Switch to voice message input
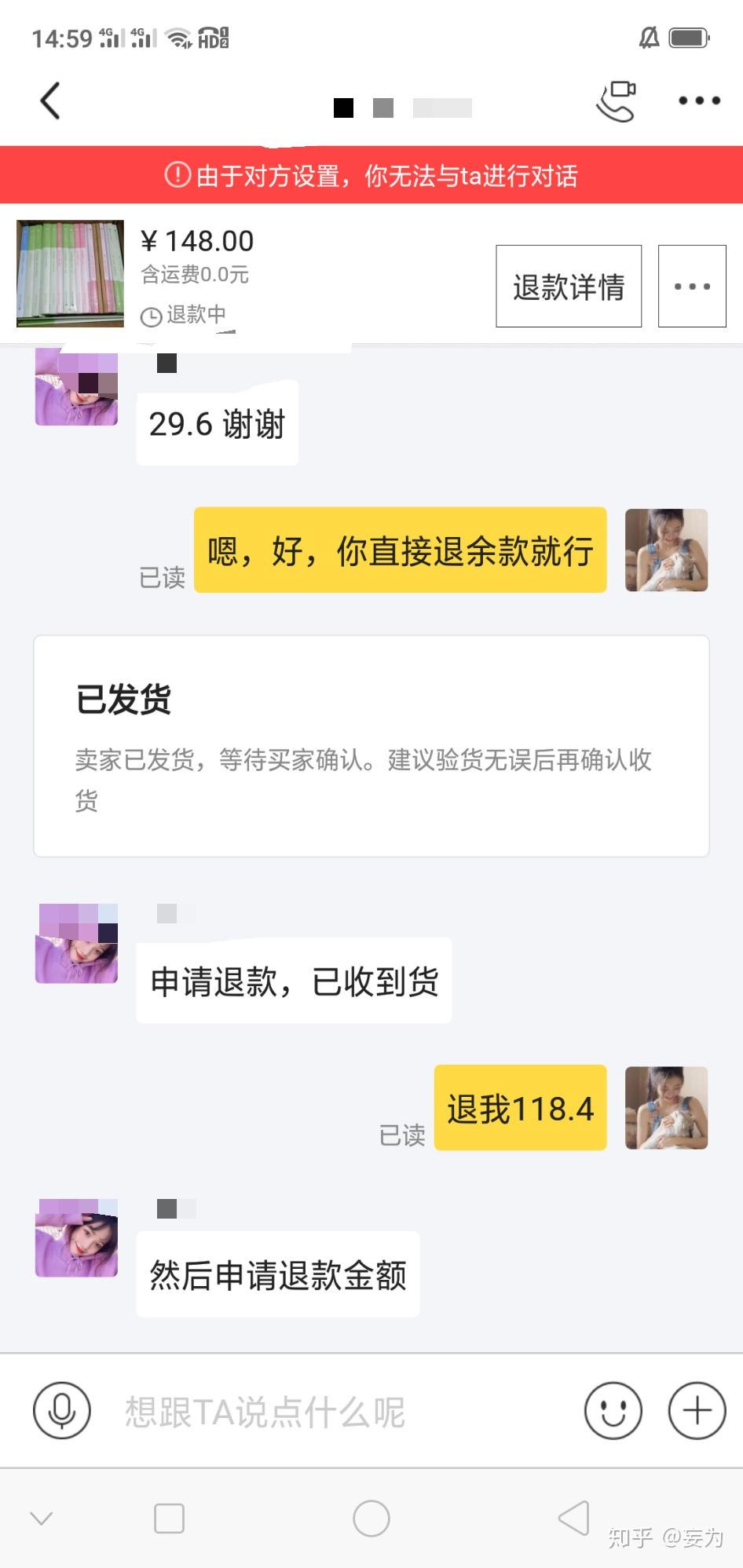Viewport: 743px width, 1568px height. 61,1410
